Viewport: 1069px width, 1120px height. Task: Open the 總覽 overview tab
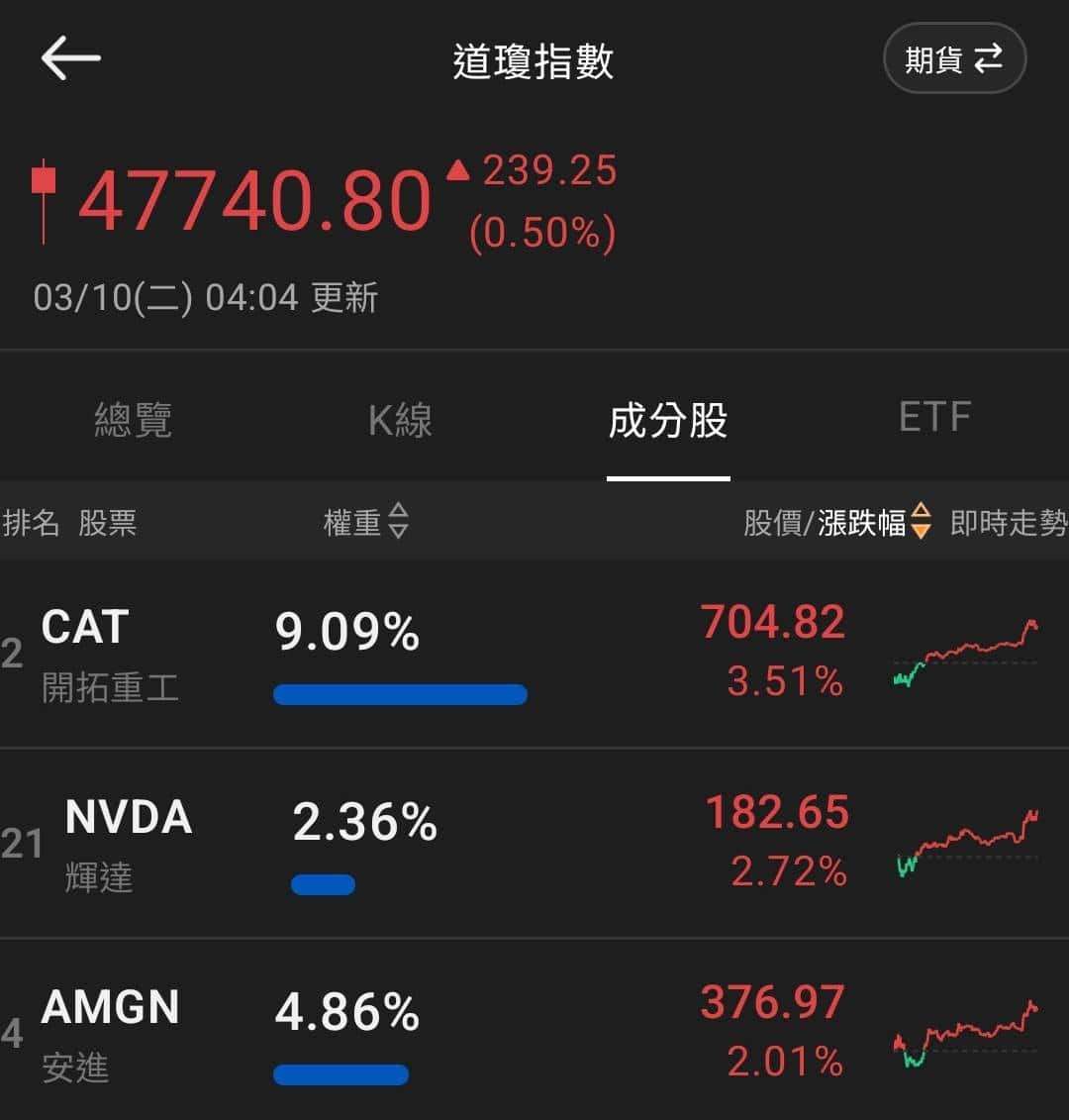pyautogui.click(x=133, y=420)
